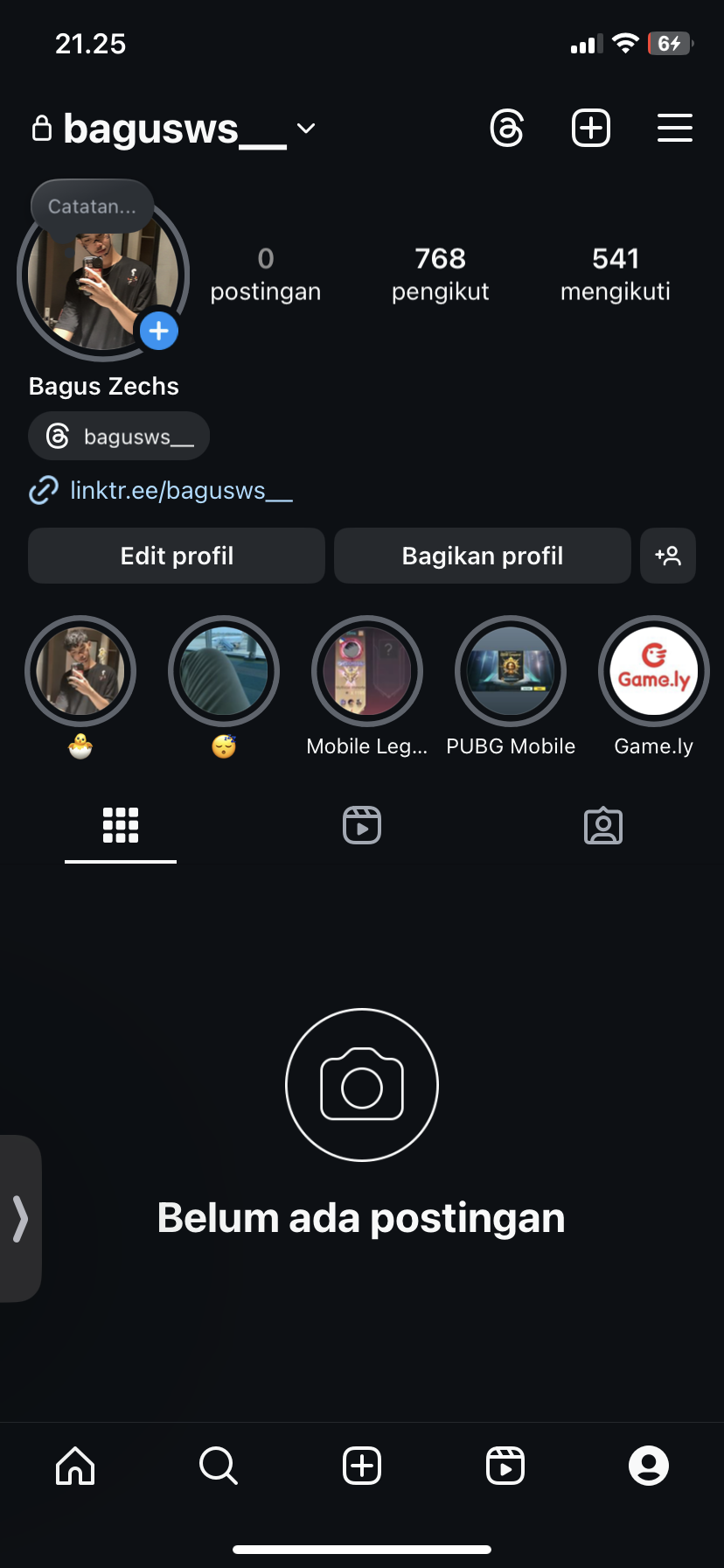
Task: Open the bagusws__ Threads badge
Action: (119, 436)
